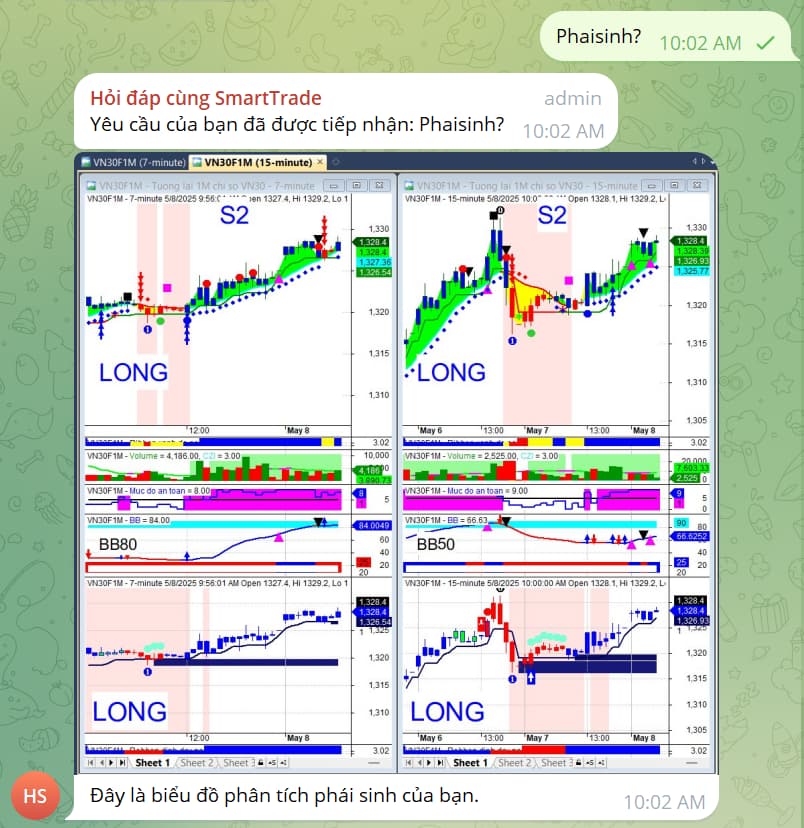Tap the sender name Hỏi đáp cùng SmartTrade
The height and width of the screenshot is (828, 804).
tap(206, 98)
